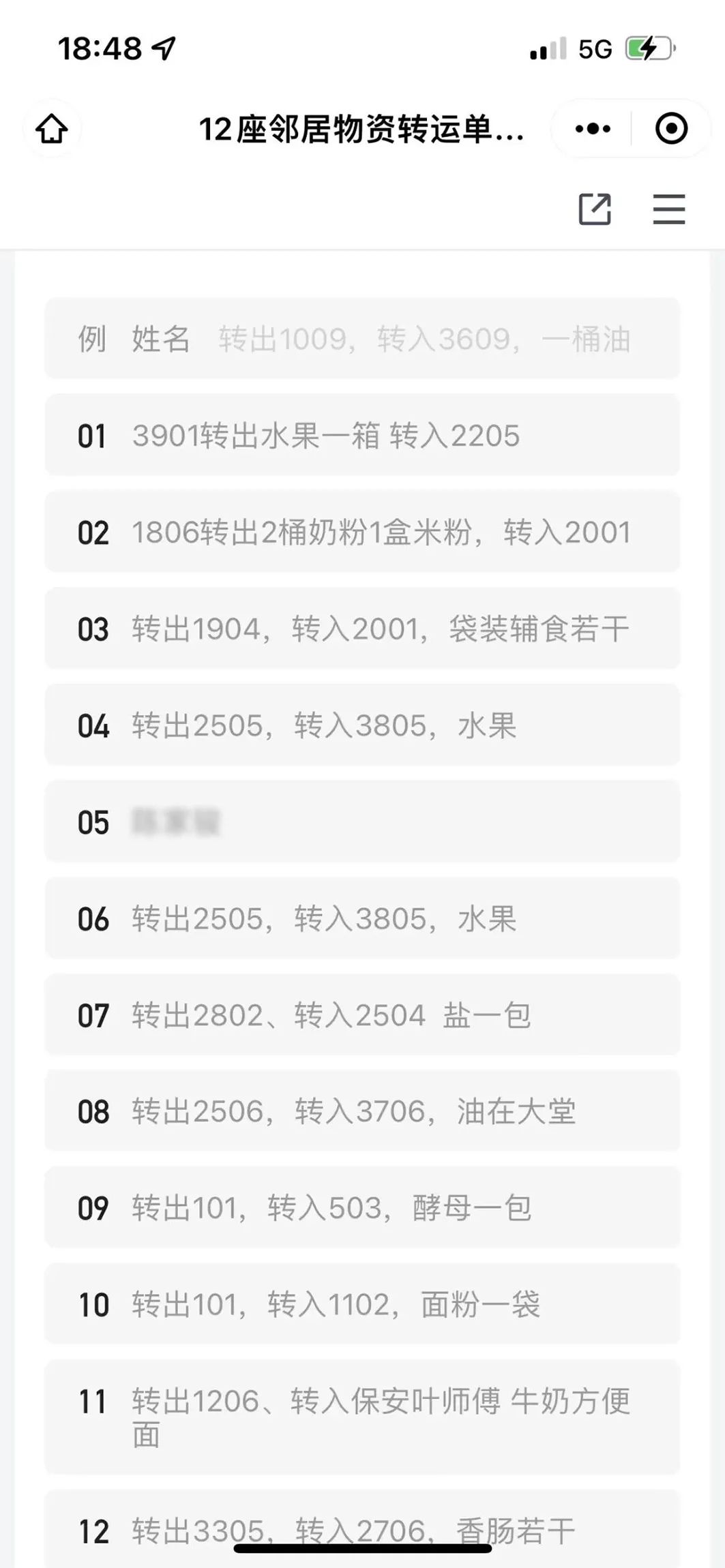Edit row 10 with a bag of flour

click(x=362, y=1305)
